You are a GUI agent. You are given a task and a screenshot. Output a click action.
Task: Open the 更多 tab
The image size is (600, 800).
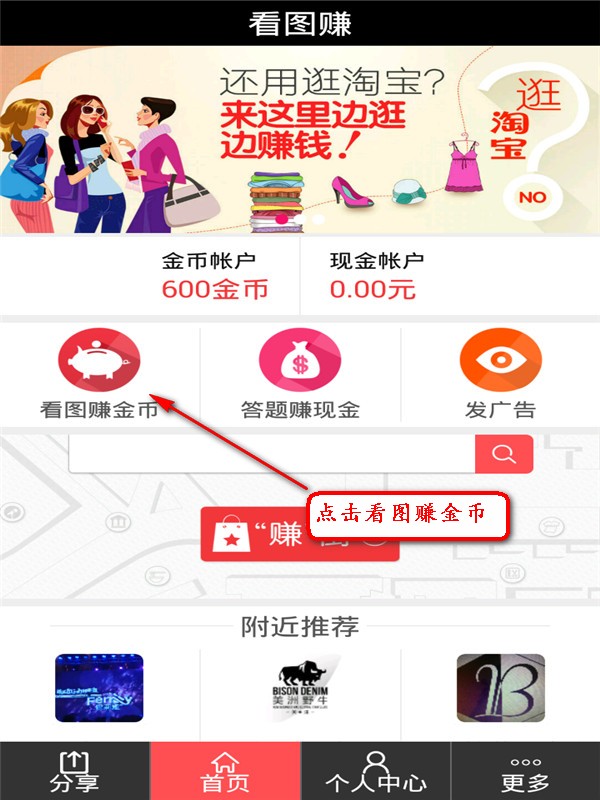[525, 771]
